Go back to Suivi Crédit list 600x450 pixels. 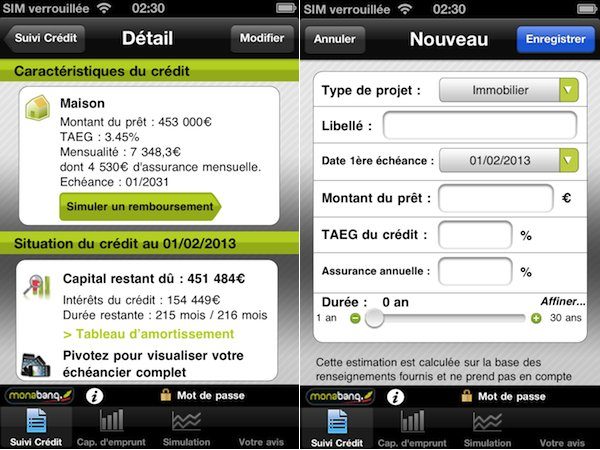click(43, 39)
